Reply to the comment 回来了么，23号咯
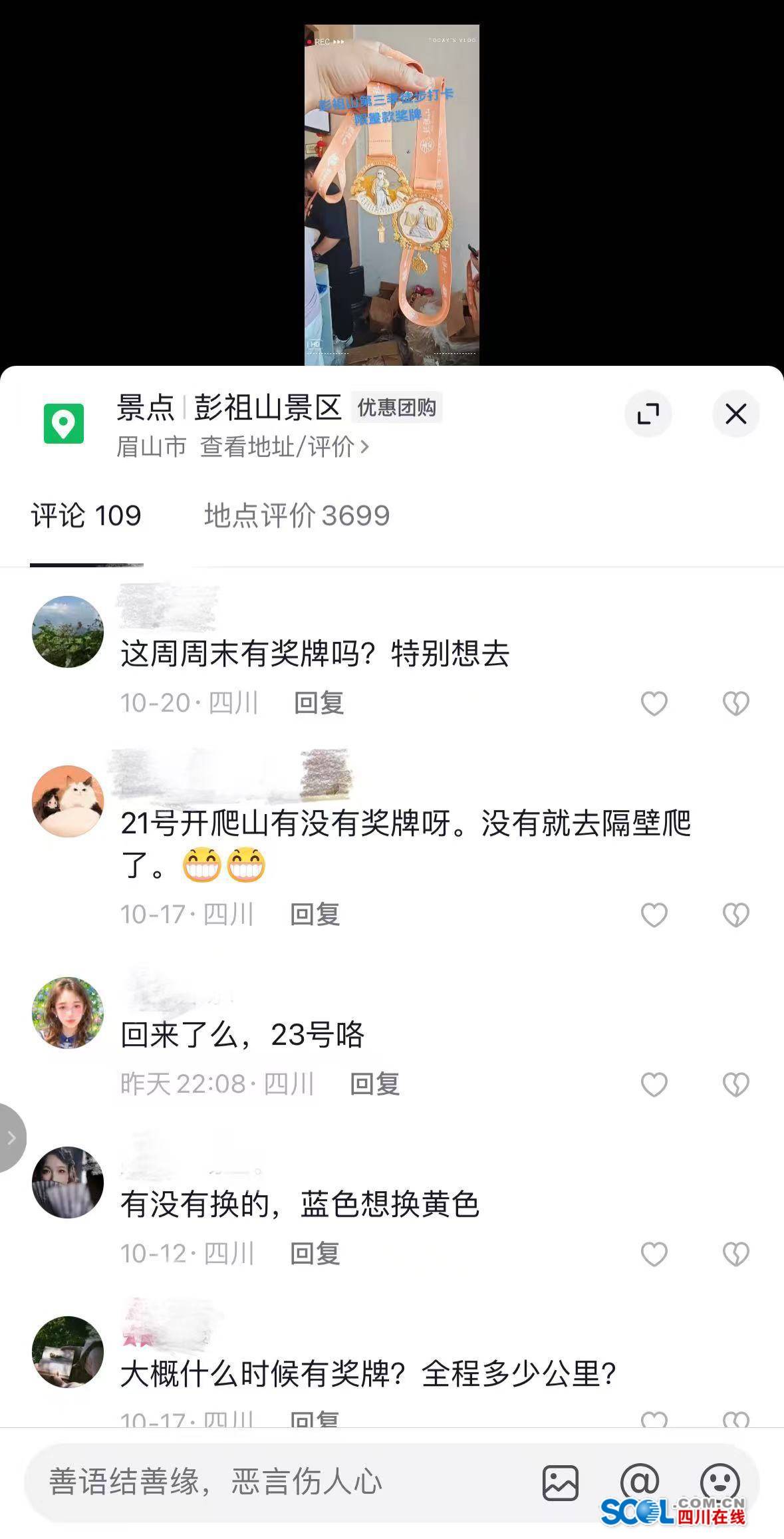 click(374, 1084)
